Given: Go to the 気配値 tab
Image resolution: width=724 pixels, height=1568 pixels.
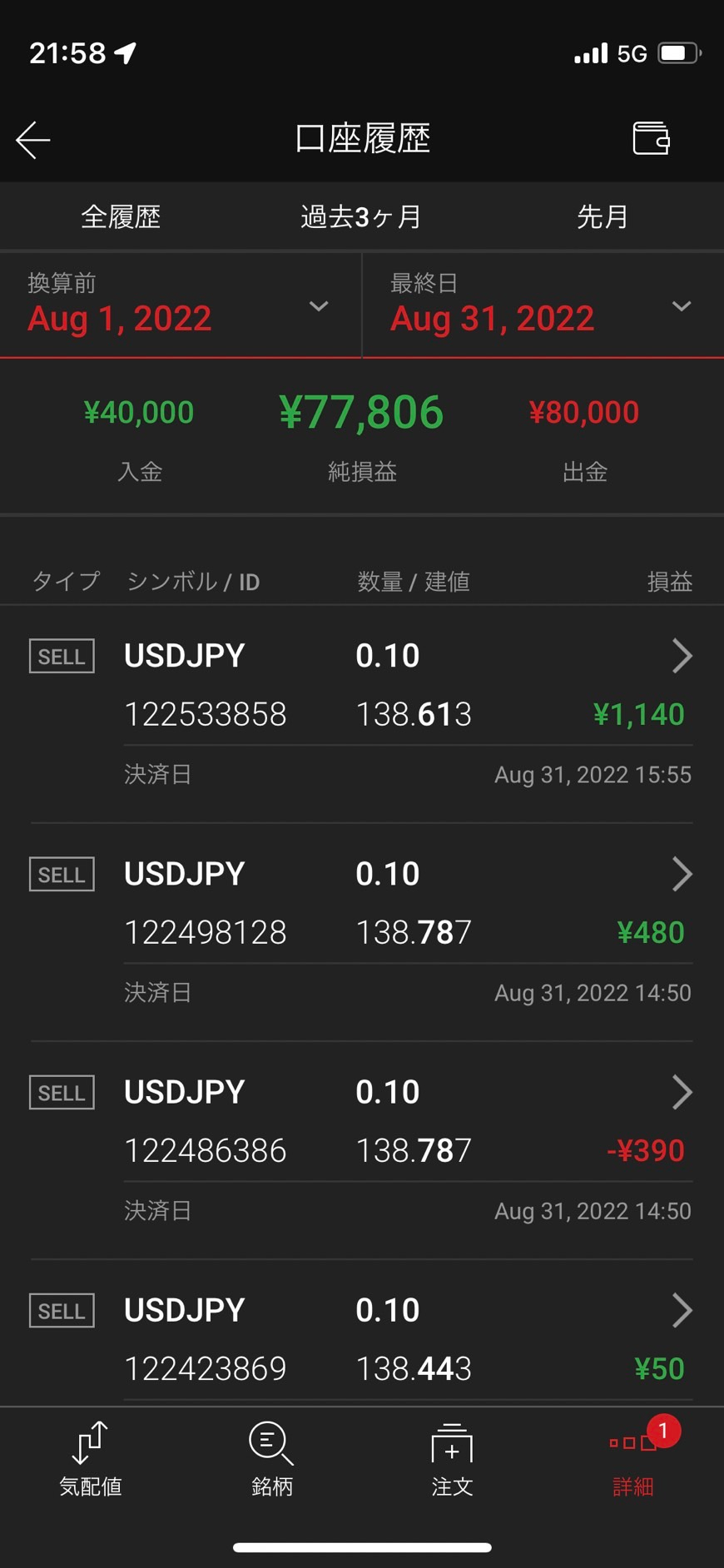Looking at the screenshot, I should coord(91,1460).
